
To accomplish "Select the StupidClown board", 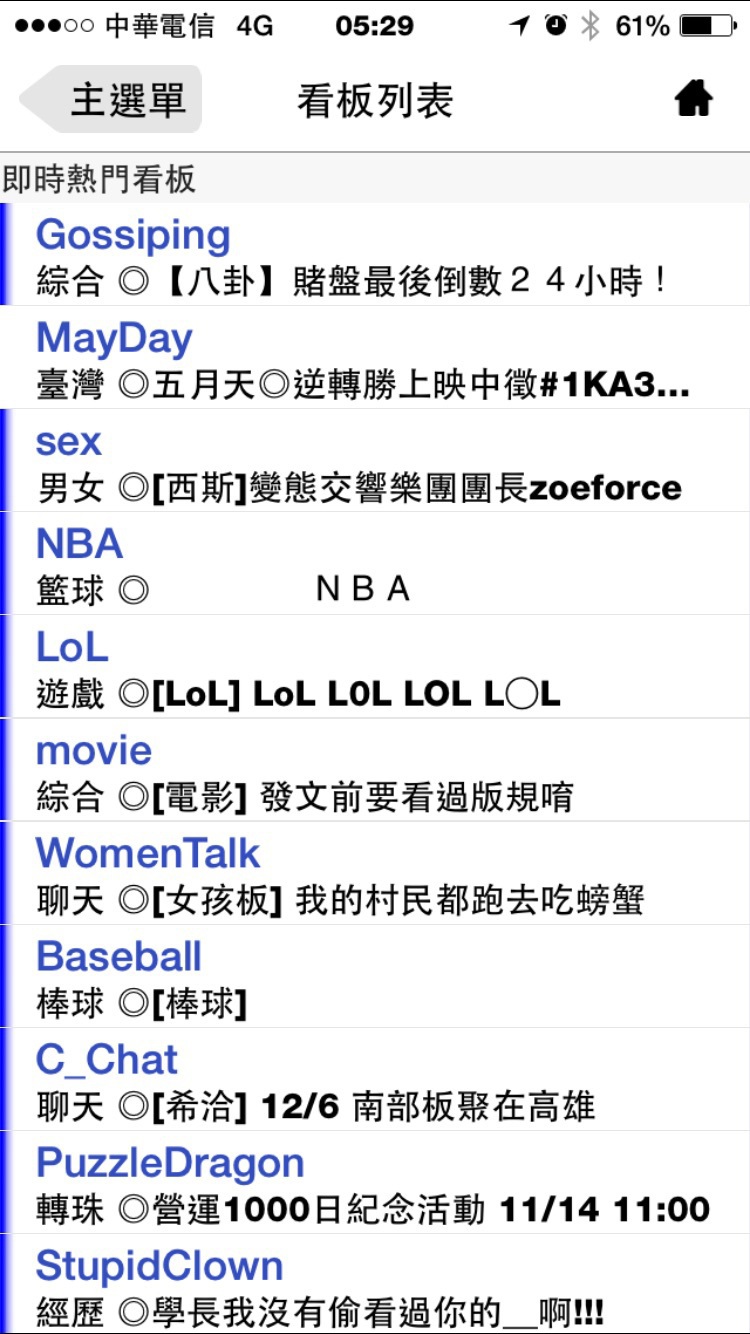I will pyautogui.click(x=375, y=1283).
